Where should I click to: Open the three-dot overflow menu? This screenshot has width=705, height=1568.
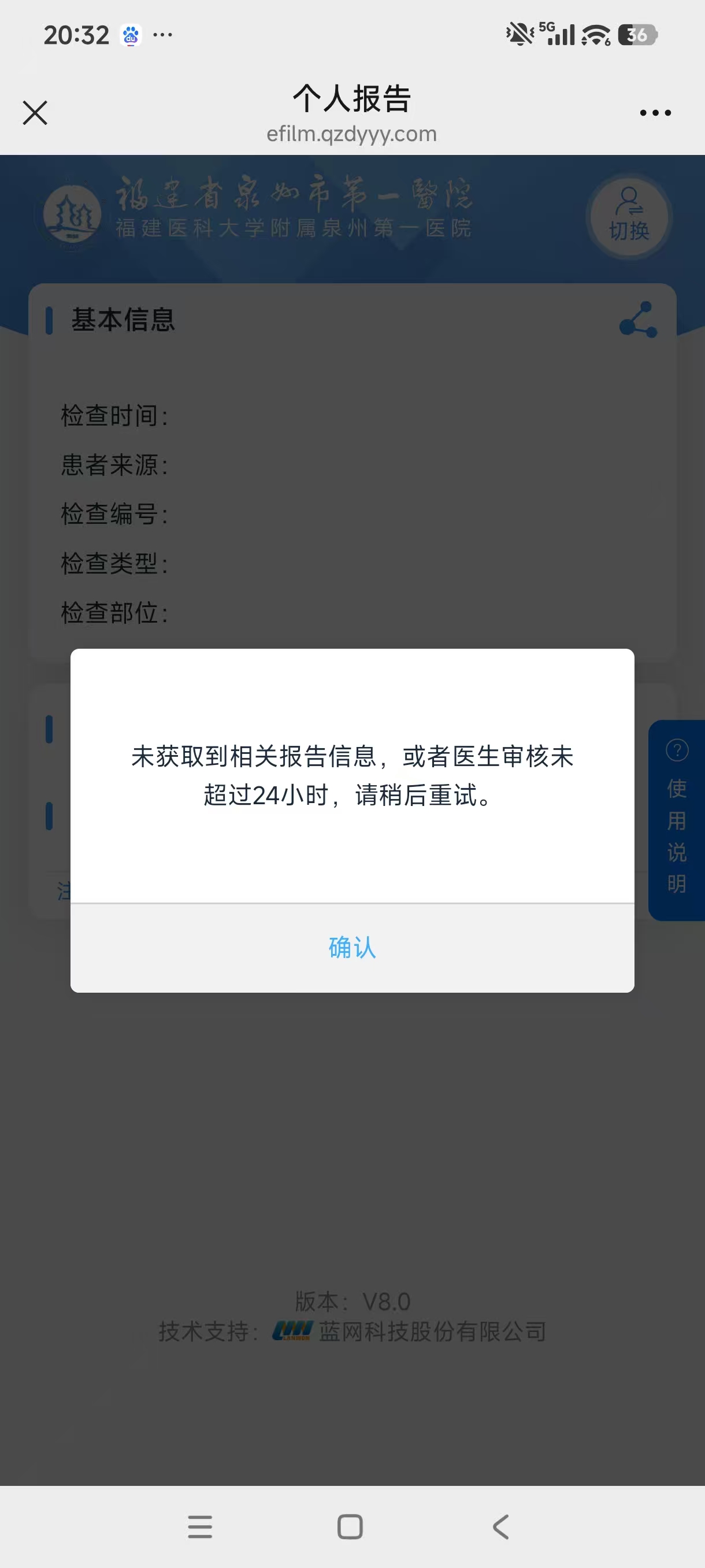(x=655, y=113)
